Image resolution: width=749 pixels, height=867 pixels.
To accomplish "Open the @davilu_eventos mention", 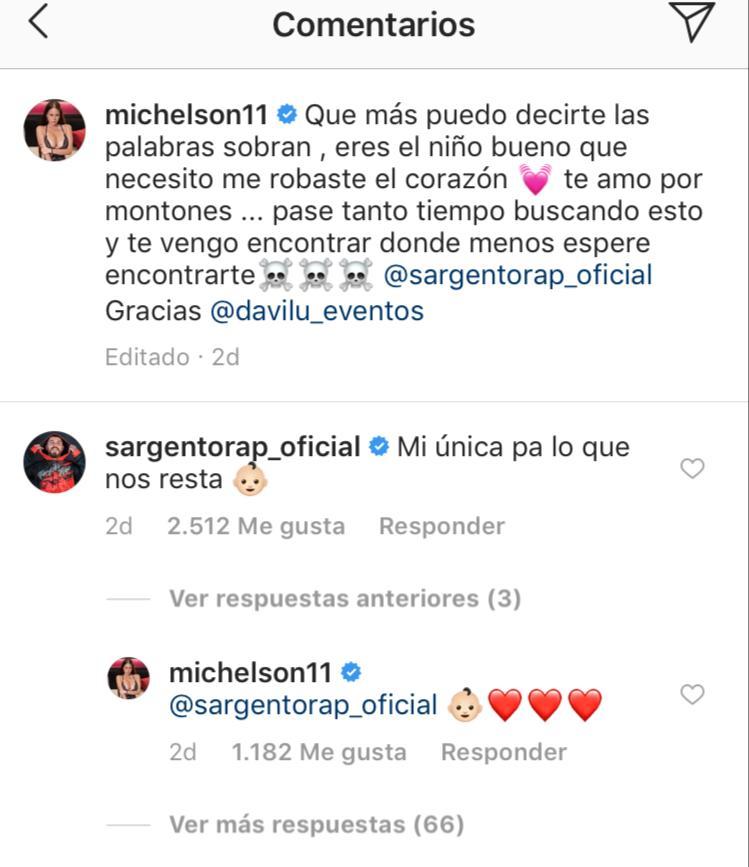I will pos(317,311).
